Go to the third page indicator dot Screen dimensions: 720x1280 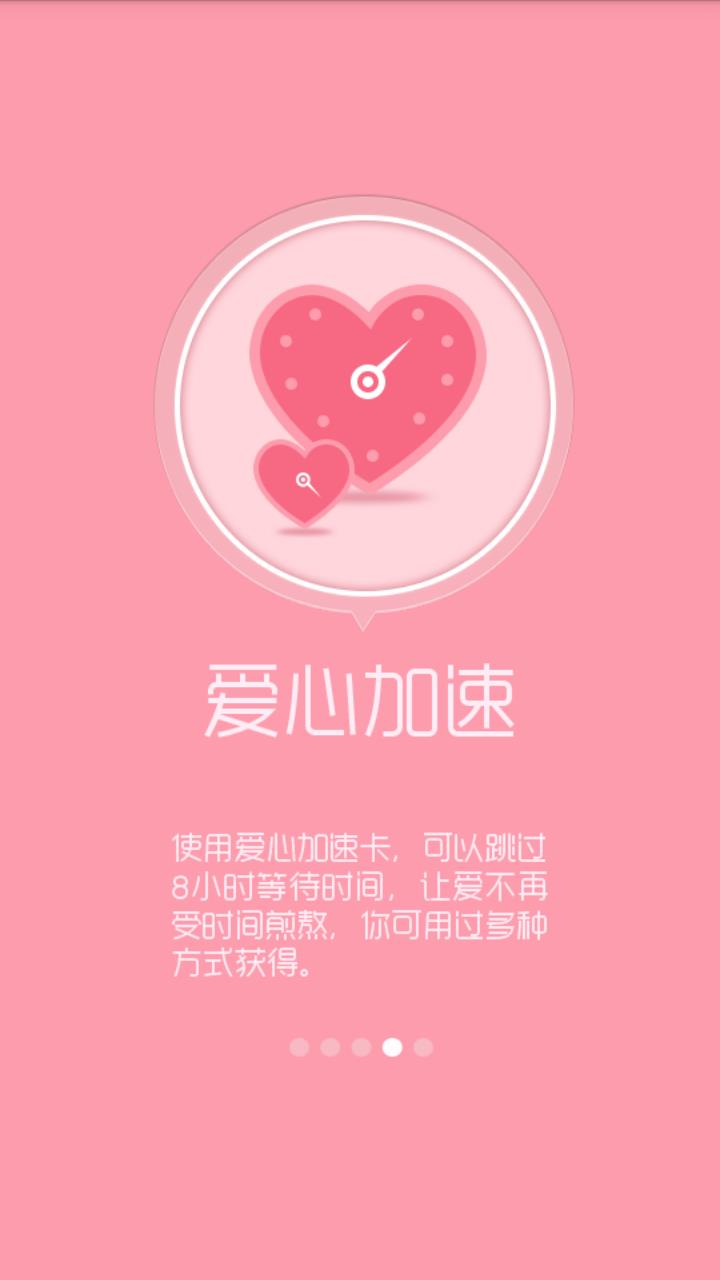pyautogui.click(x=361, y=1047)
